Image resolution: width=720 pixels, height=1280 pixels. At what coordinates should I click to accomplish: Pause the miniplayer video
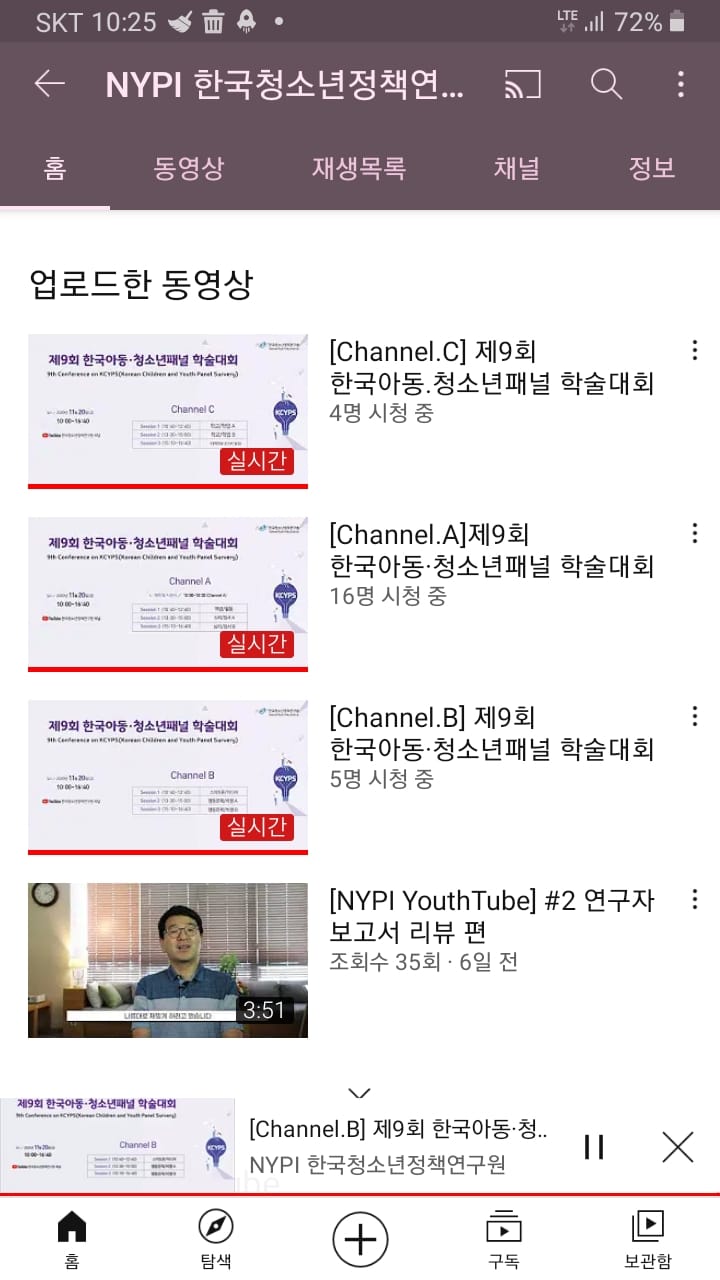(x=594, y=1146)
